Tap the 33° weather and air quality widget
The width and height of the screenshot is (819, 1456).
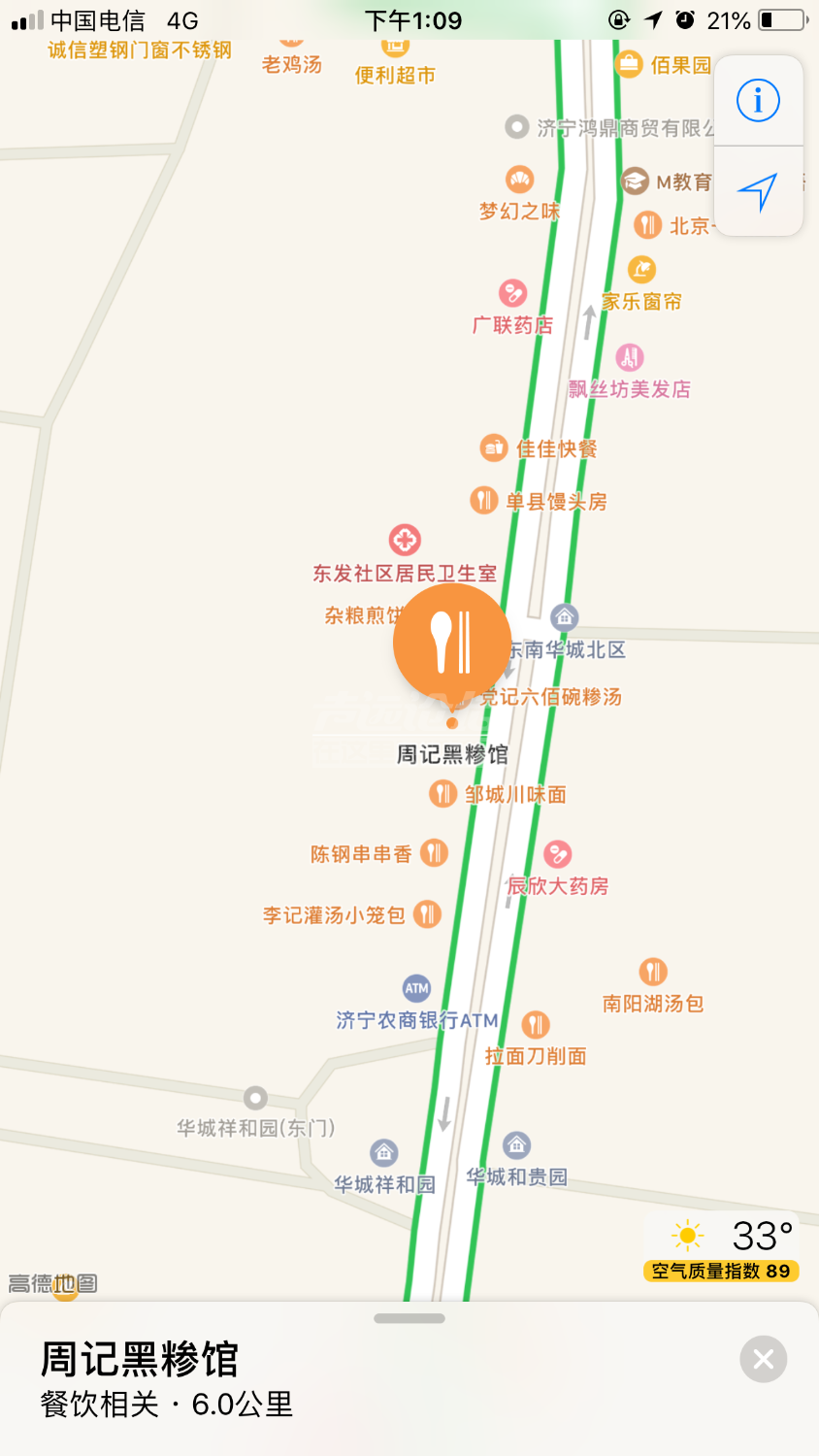721,1247
